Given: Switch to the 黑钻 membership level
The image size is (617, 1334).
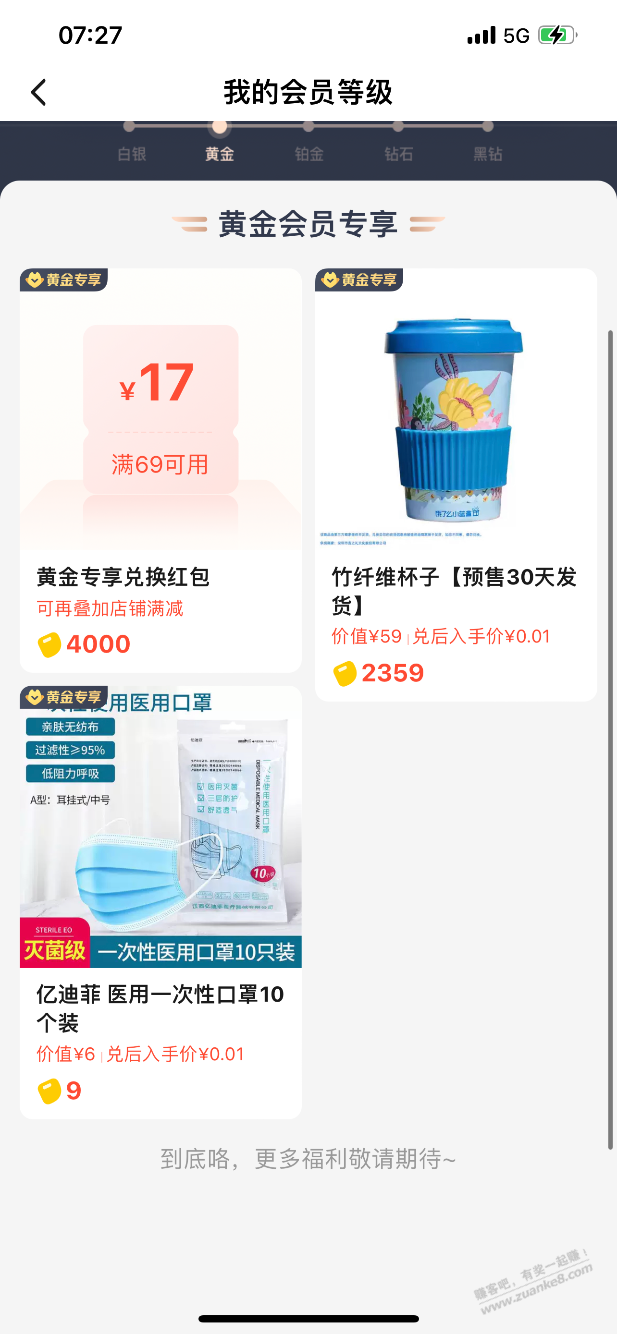Looking at the screenshot, I should point(487,153).
